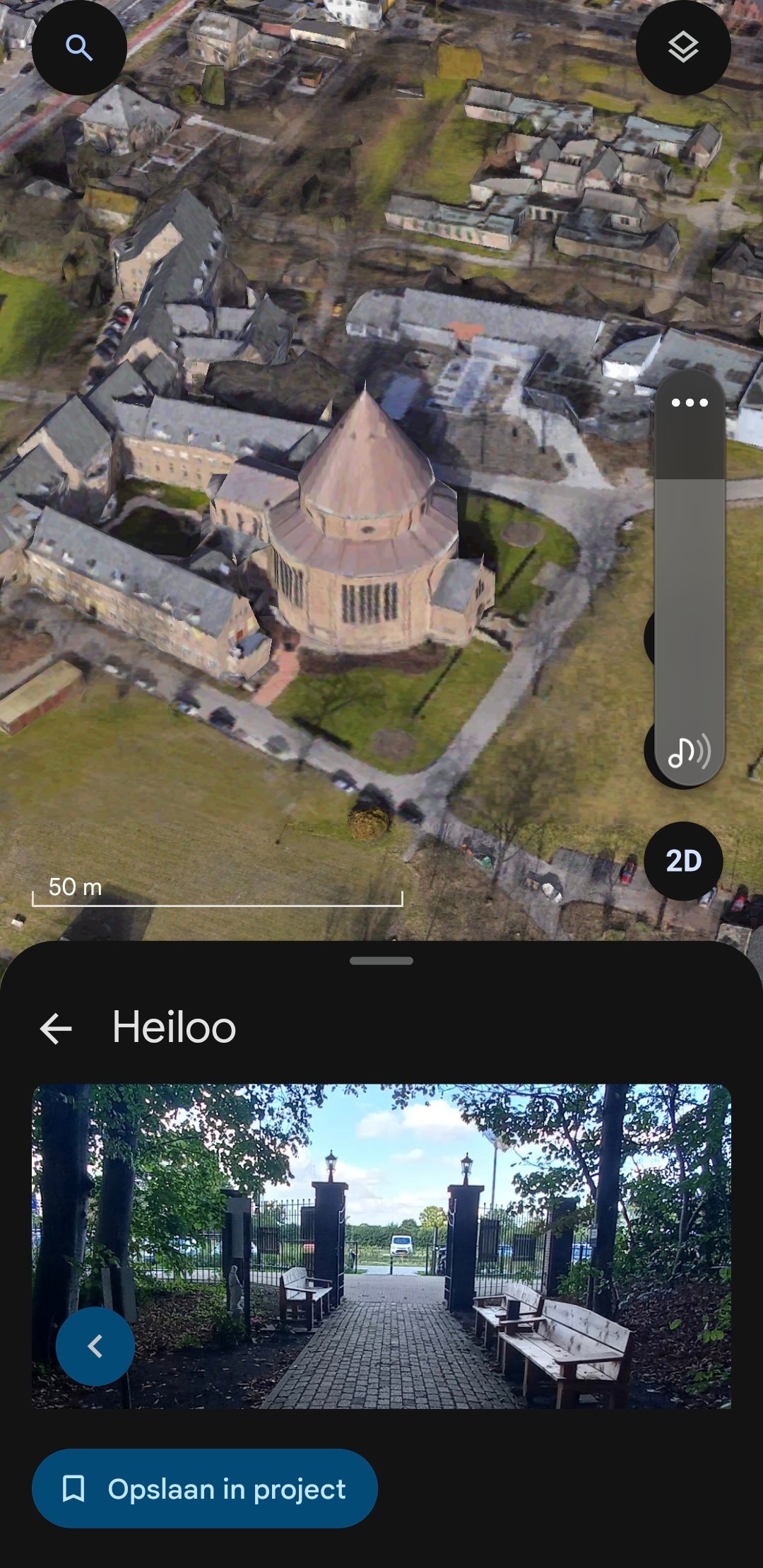This screenshot has width=763, height=1568.
Task: Go back from the Heiloo panel
Action: click(x=57, y=1028)
